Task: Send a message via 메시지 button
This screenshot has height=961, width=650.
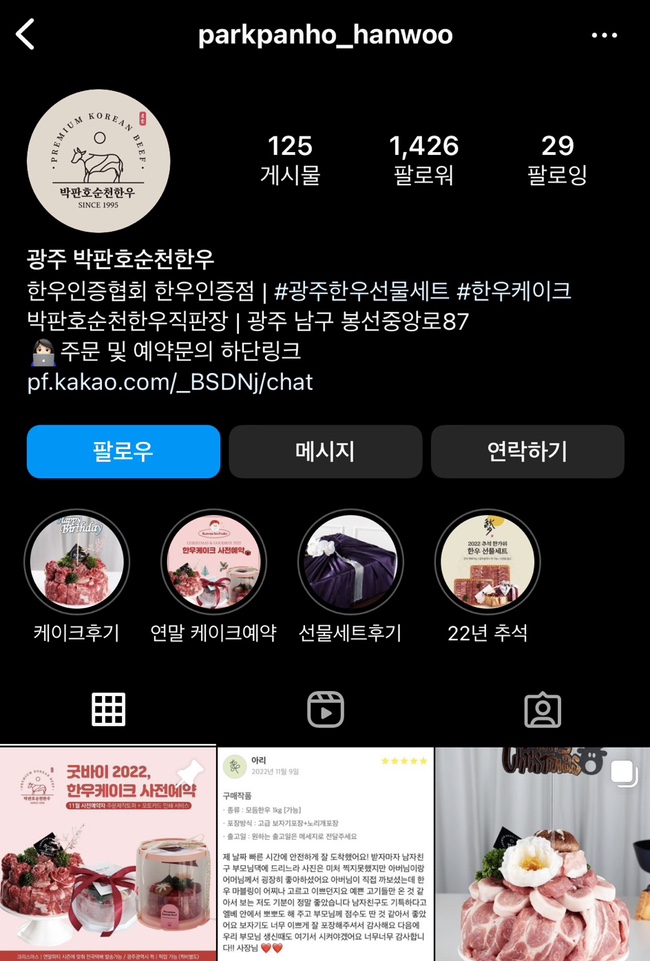Action: click(325, 451)
